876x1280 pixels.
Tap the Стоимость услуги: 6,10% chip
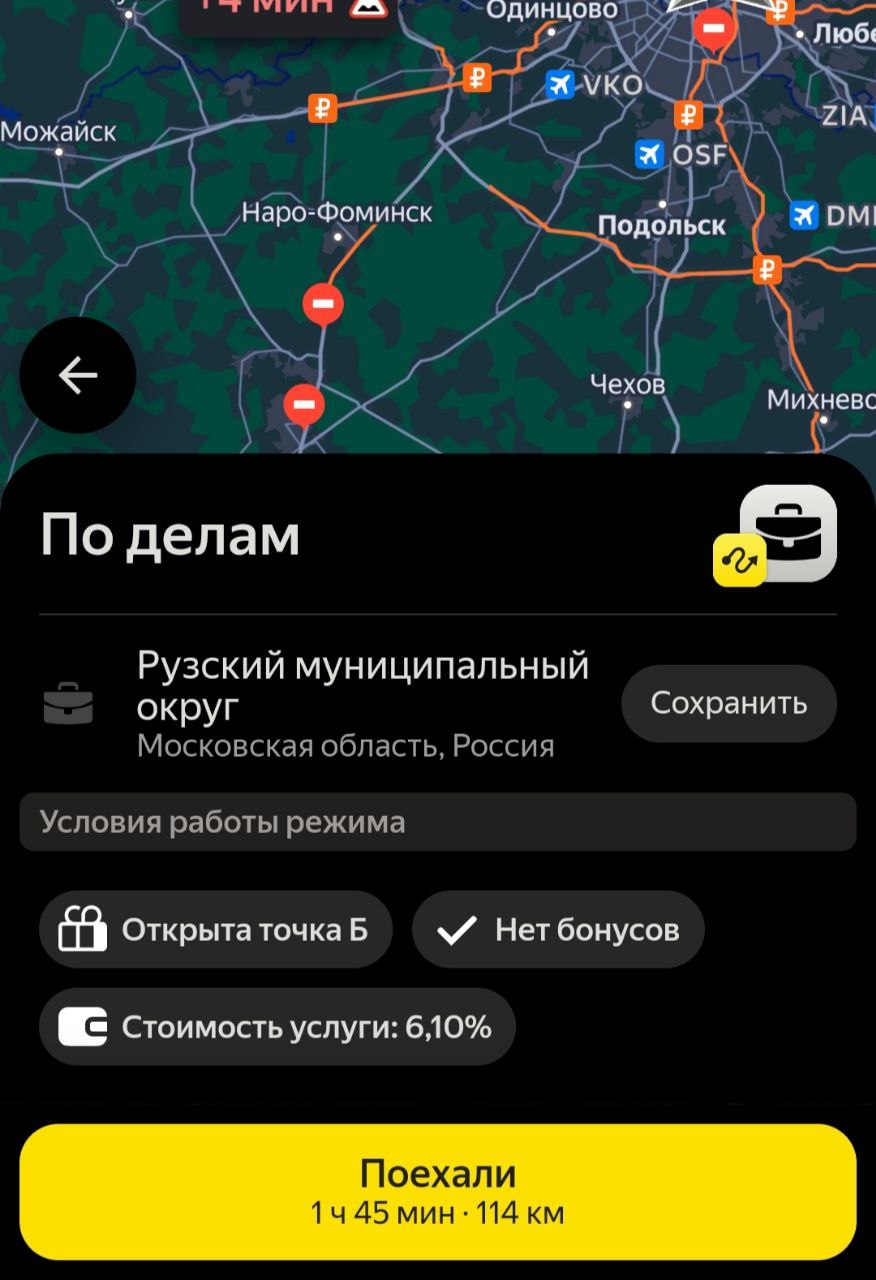276,1026
